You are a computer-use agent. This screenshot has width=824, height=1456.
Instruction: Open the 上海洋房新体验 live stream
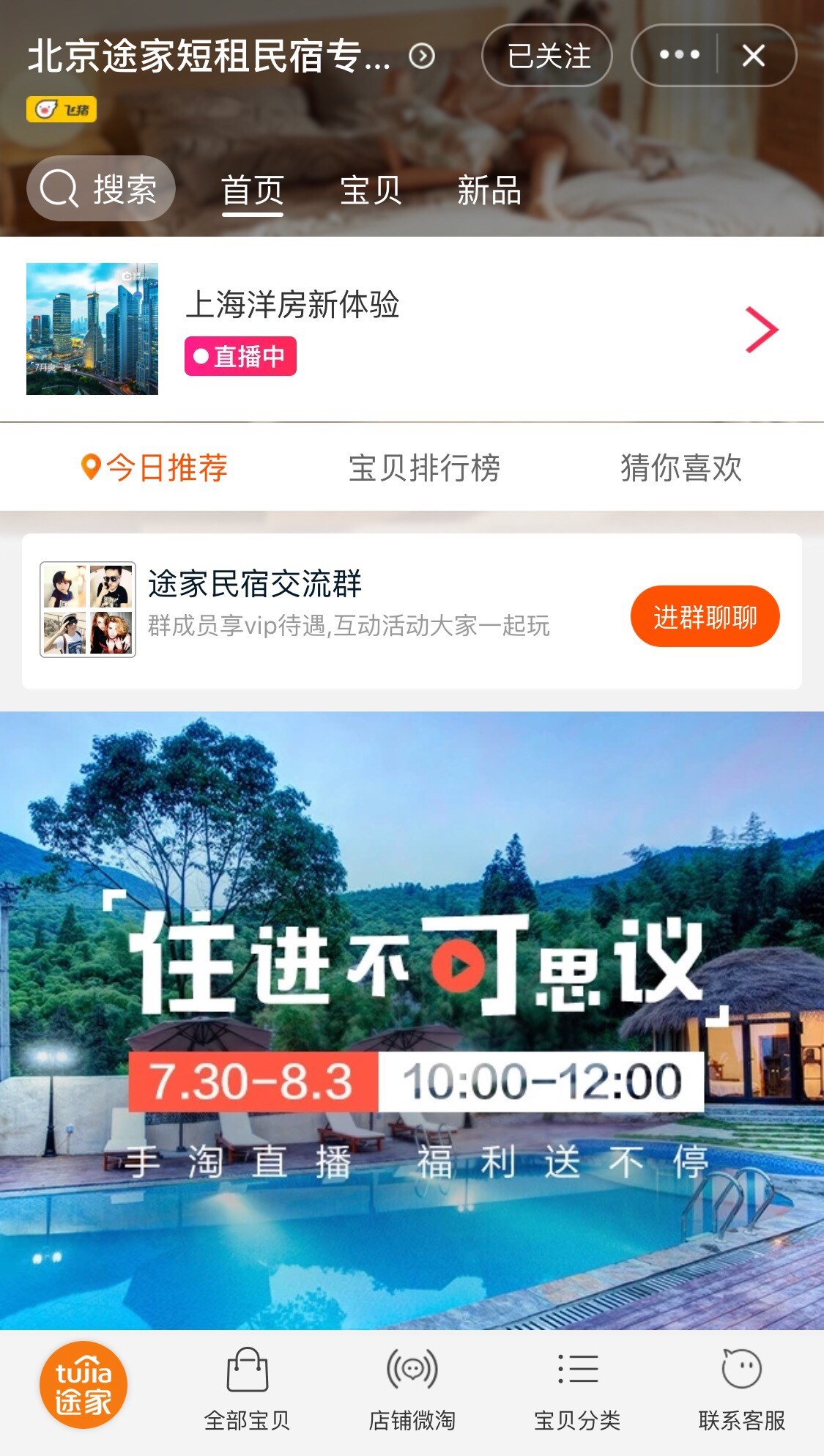pyautogui.click(x=412, y=329)
